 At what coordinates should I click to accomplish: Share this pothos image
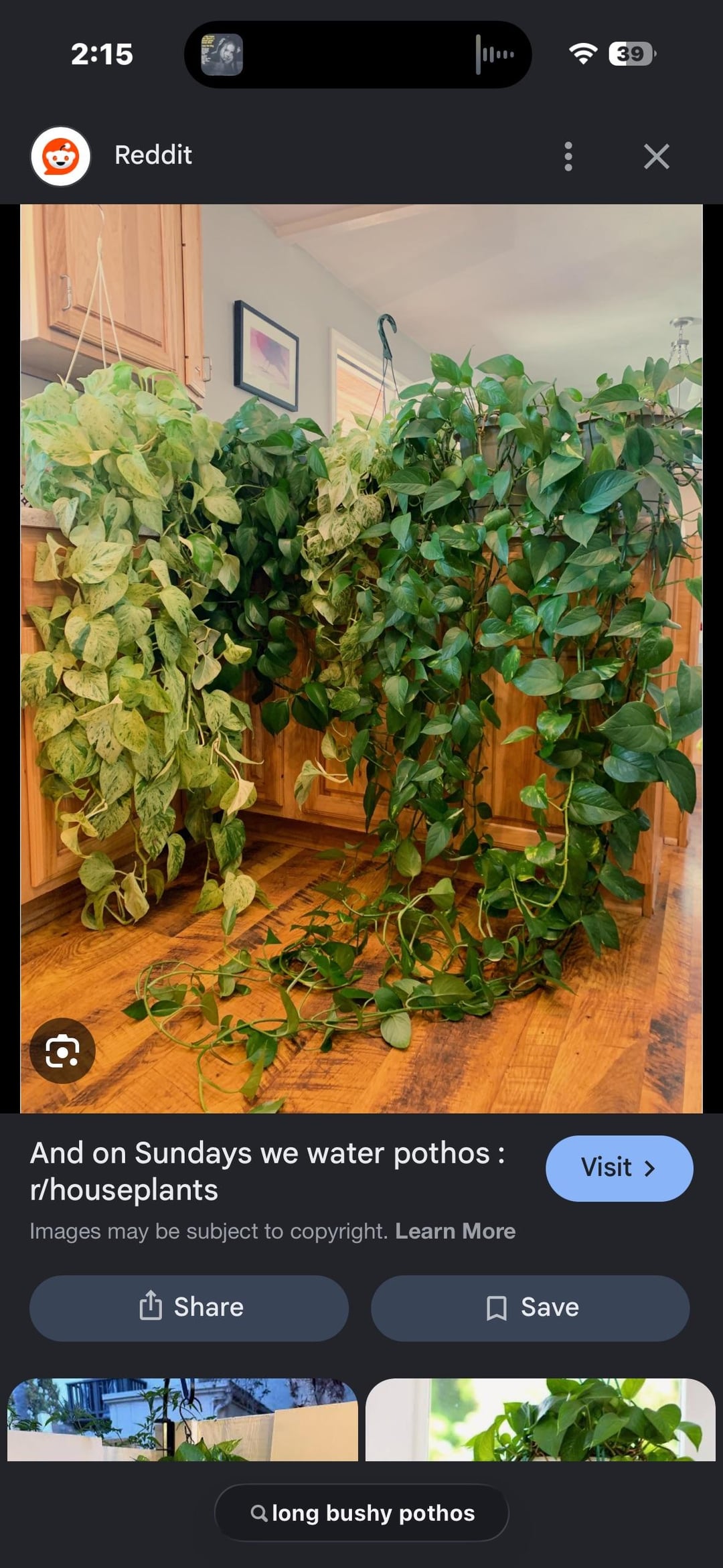coord(189,1307)
